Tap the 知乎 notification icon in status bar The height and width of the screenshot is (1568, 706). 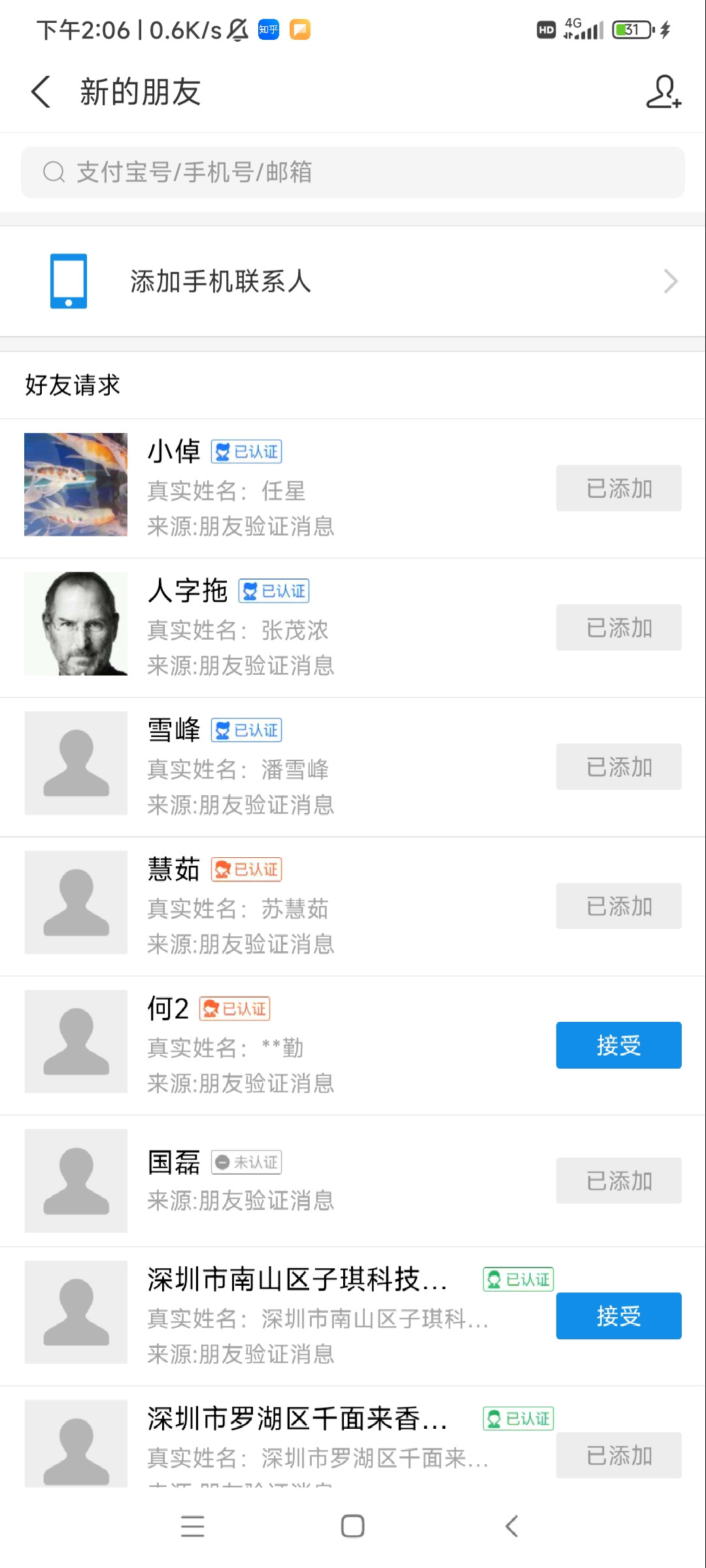268,29
